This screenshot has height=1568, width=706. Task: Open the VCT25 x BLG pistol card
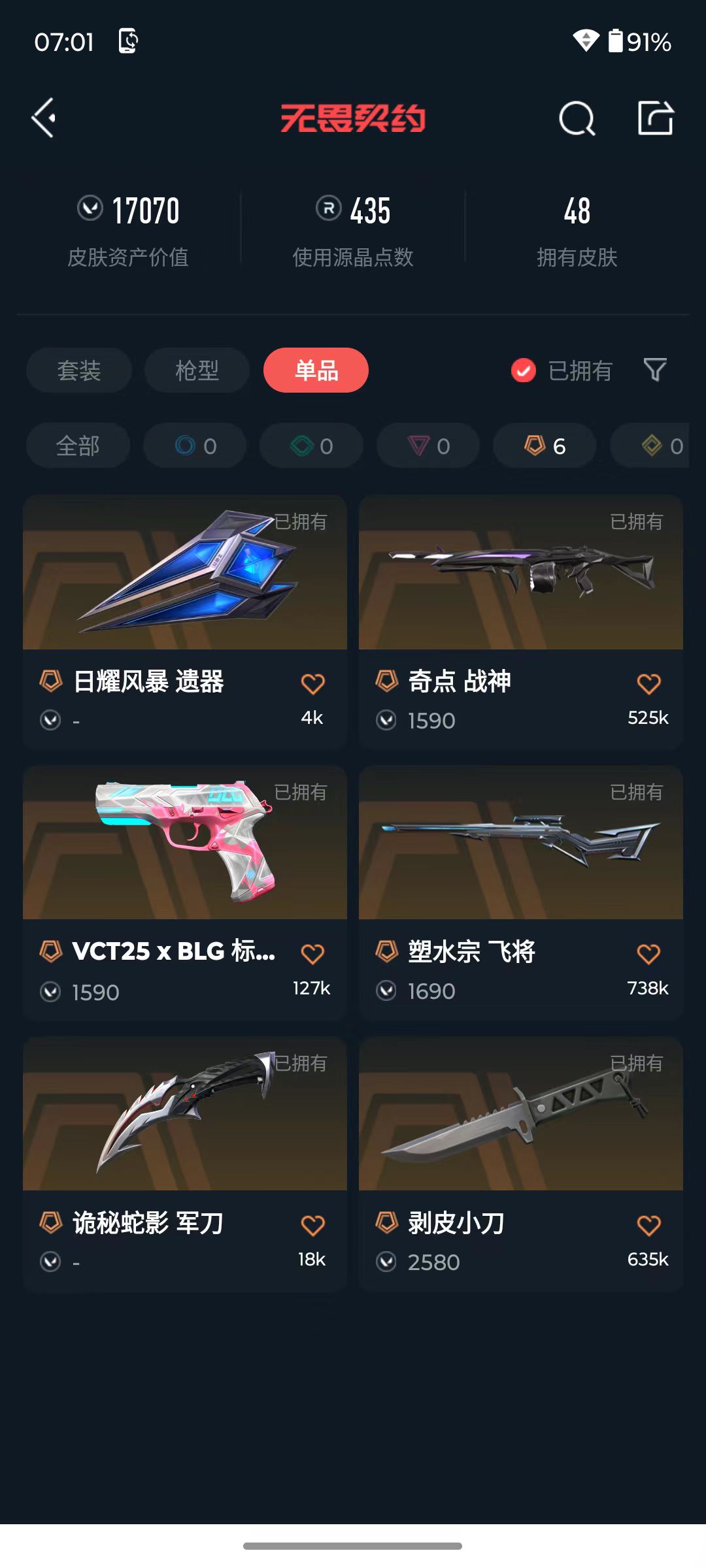[185, 892]
